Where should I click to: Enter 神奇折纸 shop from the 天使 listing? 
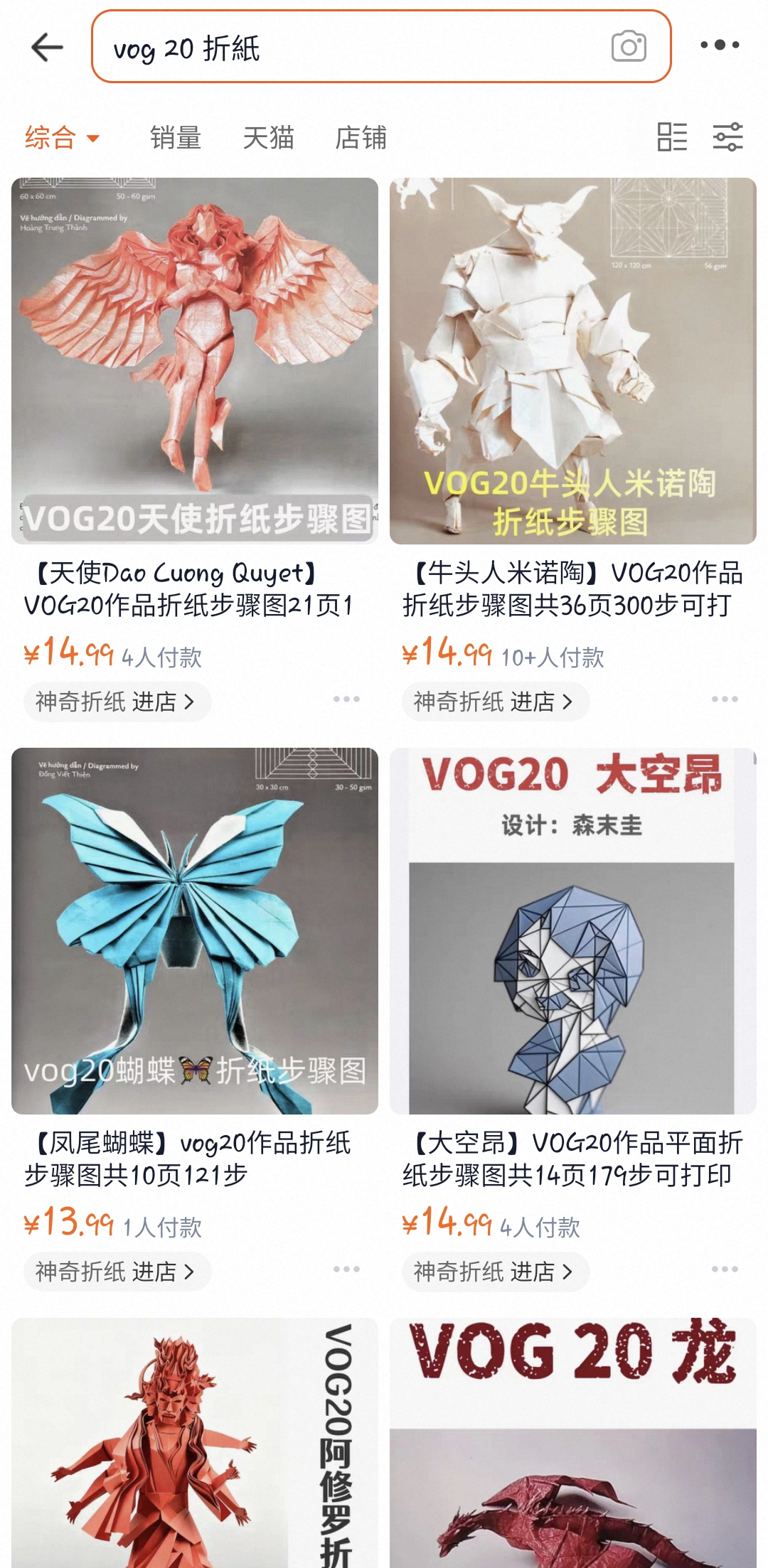[115, 702]
